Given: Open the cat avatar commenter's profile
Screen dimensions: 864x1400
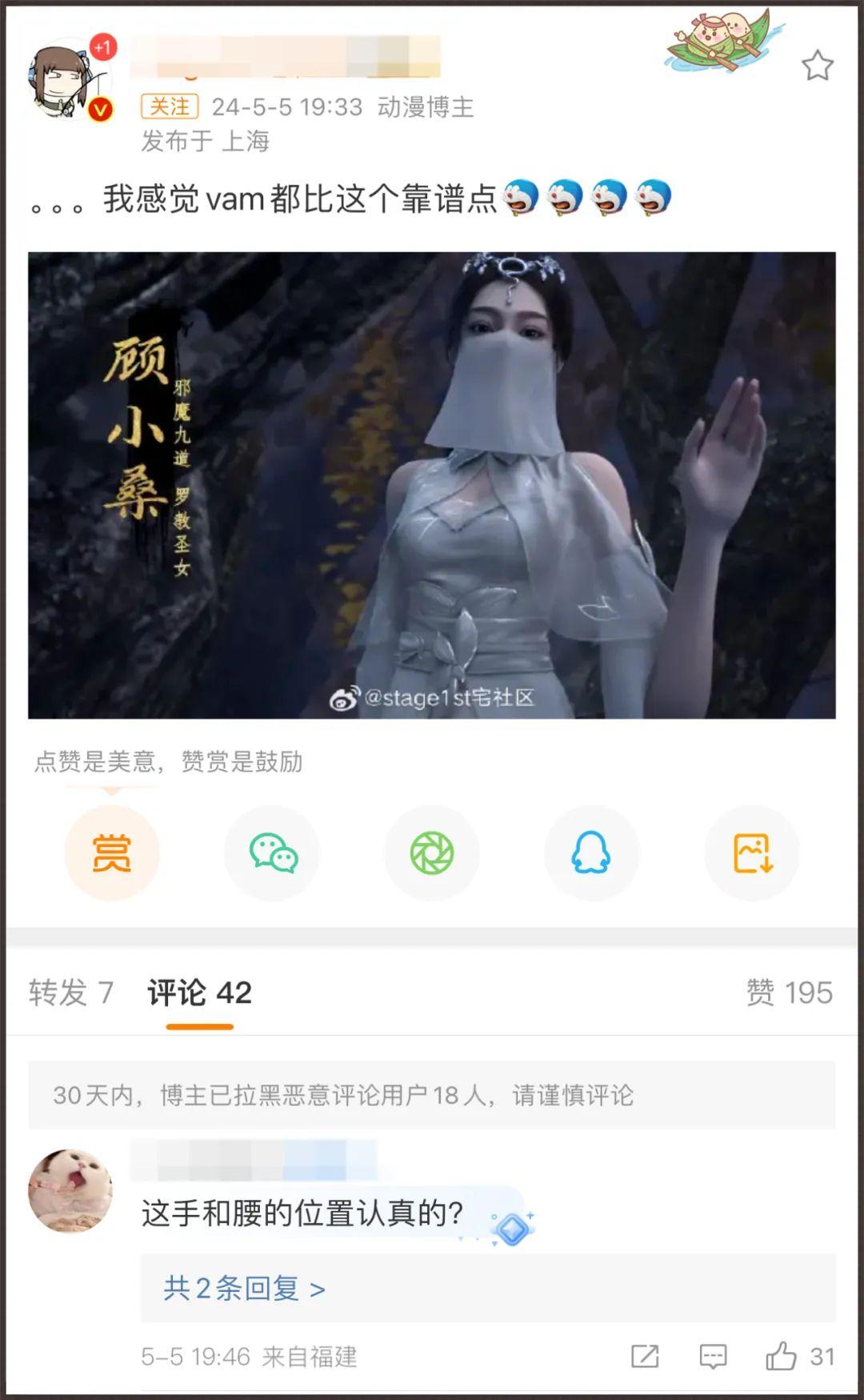Looking at the screenshot, I should point(70,1190).
